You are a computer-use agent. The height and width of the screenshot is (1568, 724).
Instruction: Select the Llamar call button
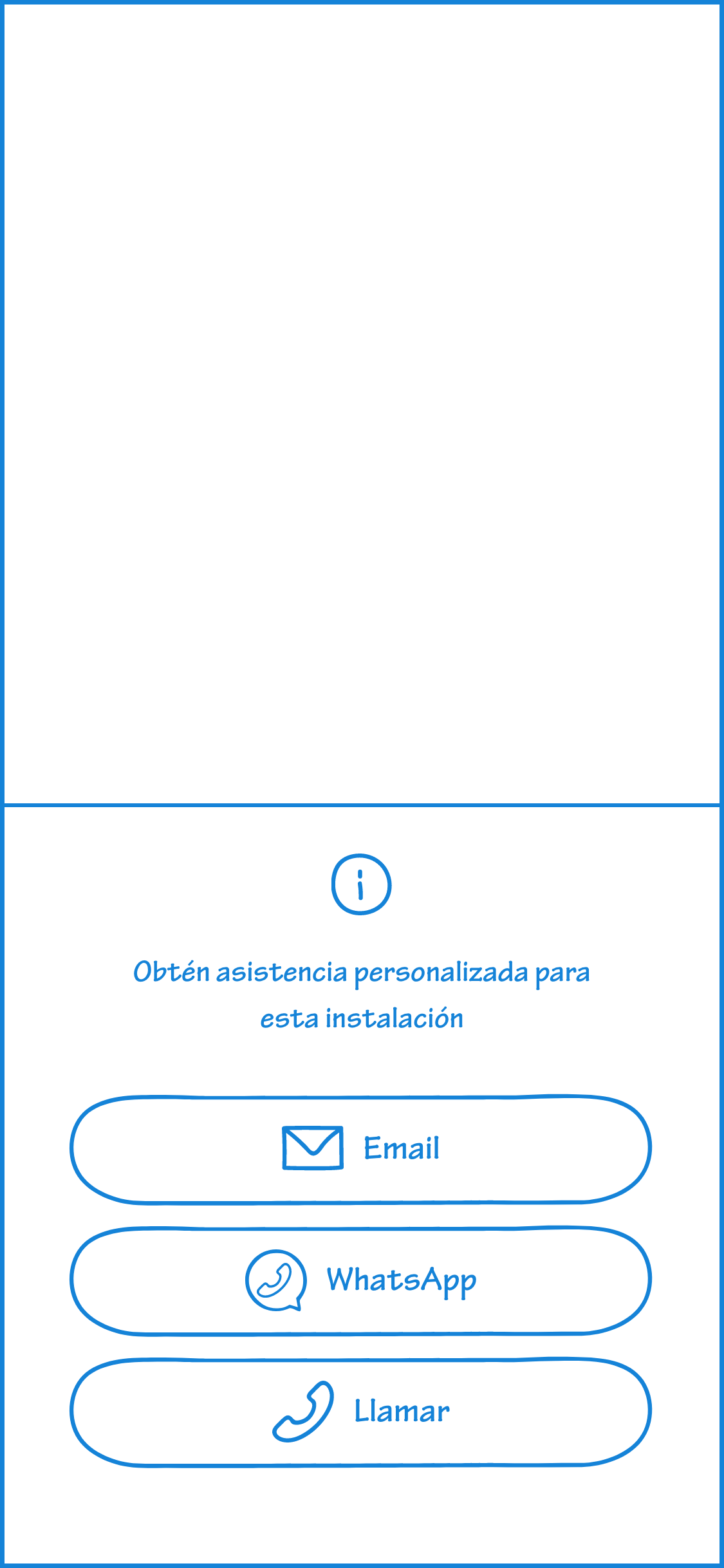[x=360, y=1412]
